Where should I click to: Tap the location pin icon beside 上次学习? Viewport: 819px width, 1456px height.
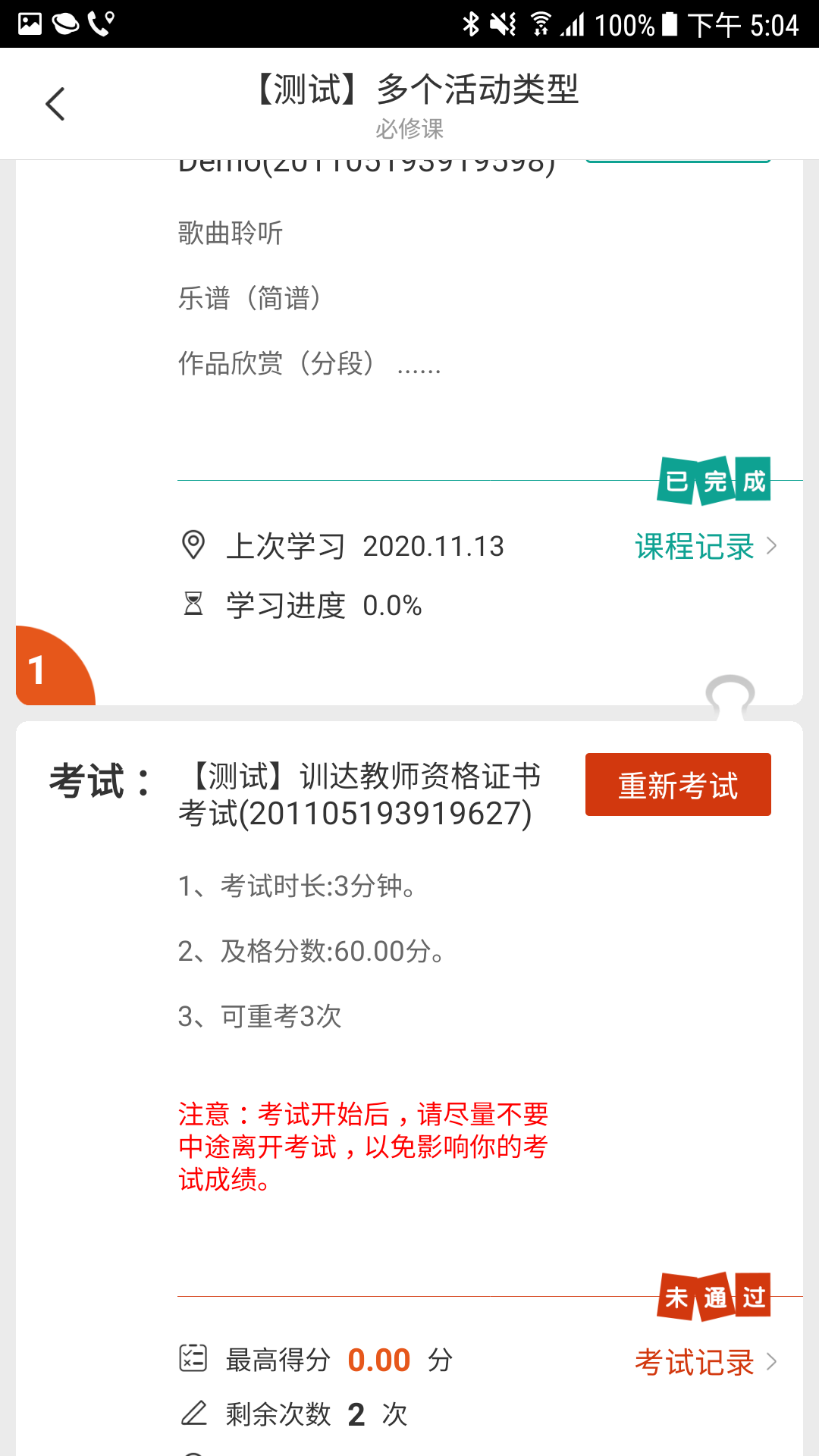(193, 544)
